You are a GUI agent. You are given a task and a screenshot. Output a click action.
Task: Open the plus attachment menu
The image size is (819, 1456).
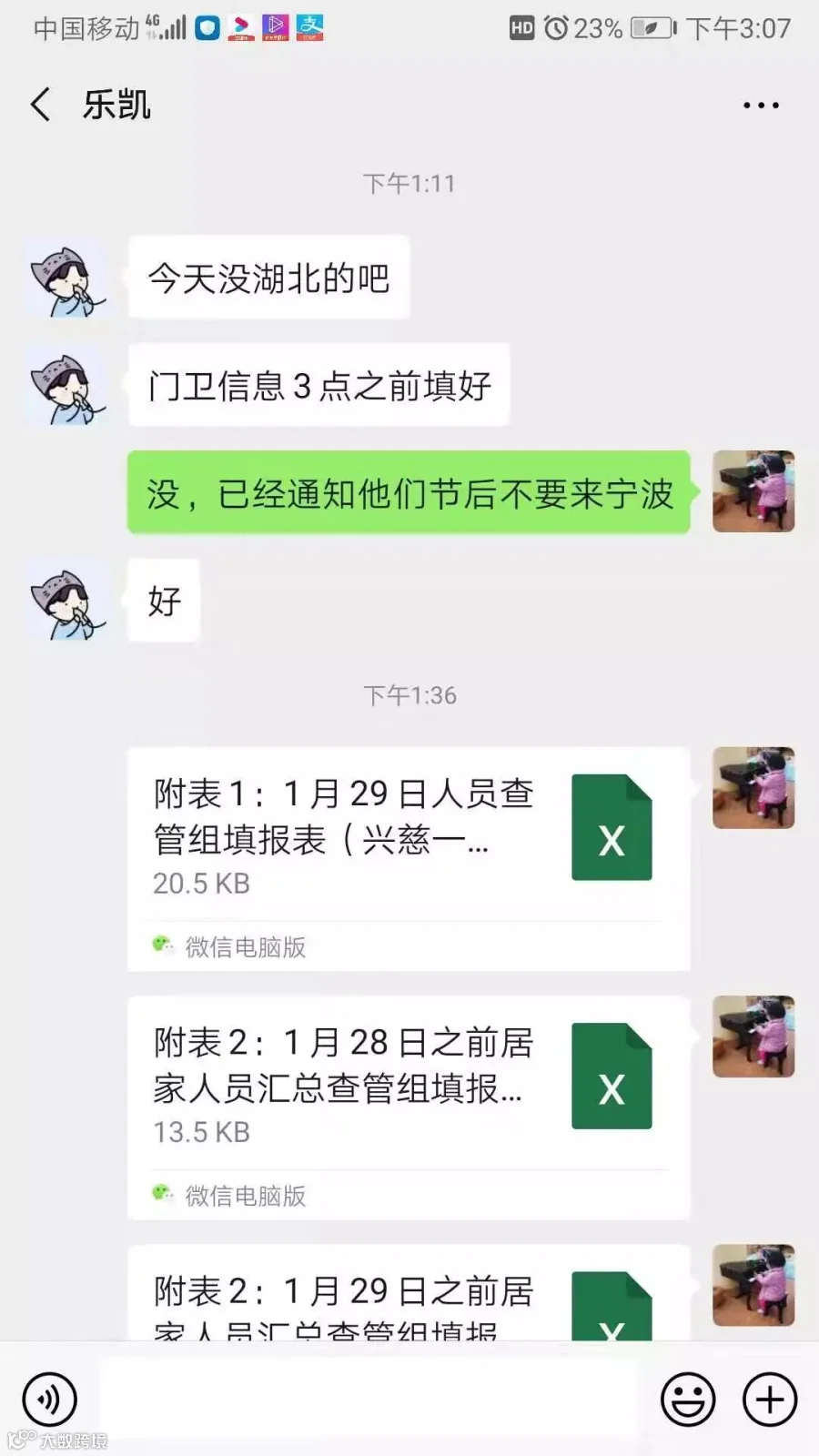[x=770, y=1400]
